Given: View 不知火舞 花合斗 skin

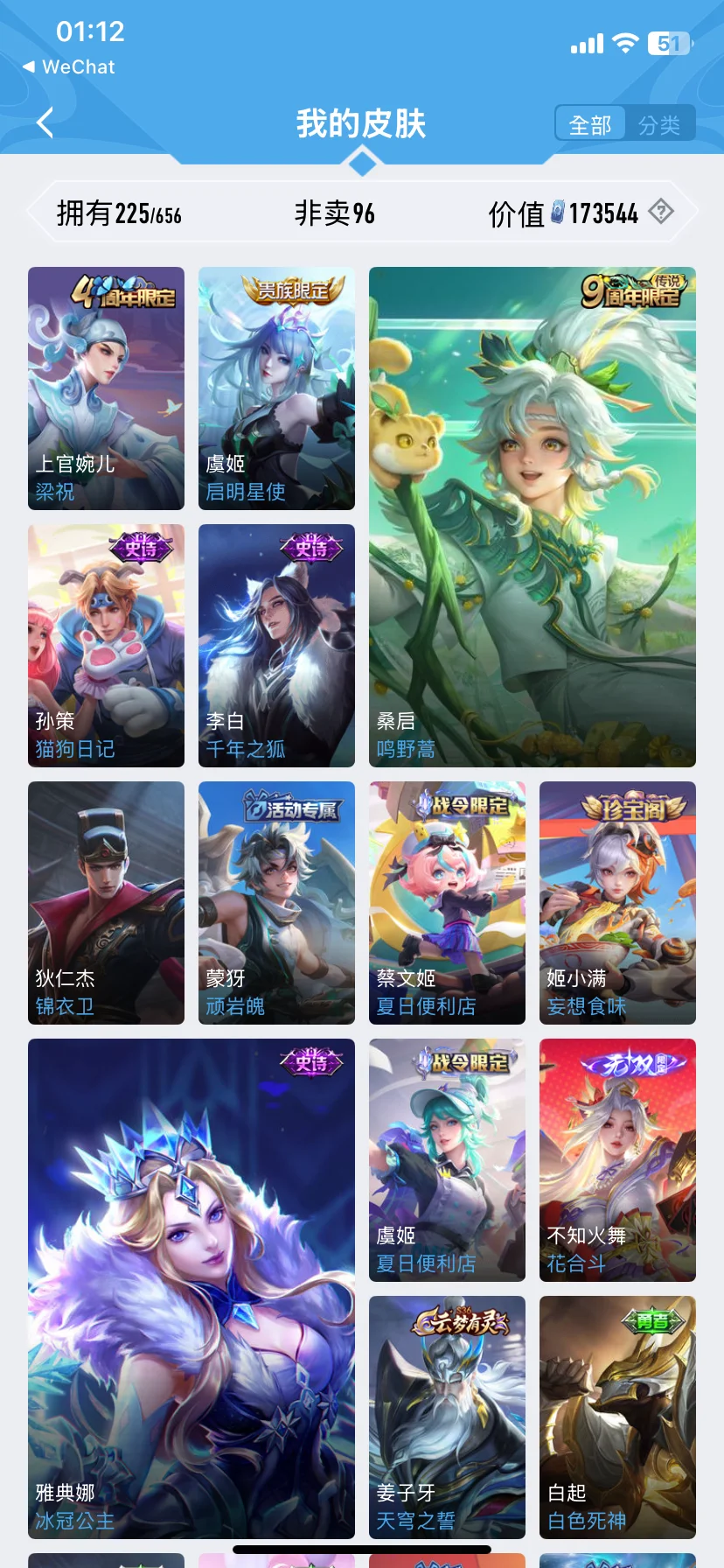Looking at the screenshot, I should 617,1159.
